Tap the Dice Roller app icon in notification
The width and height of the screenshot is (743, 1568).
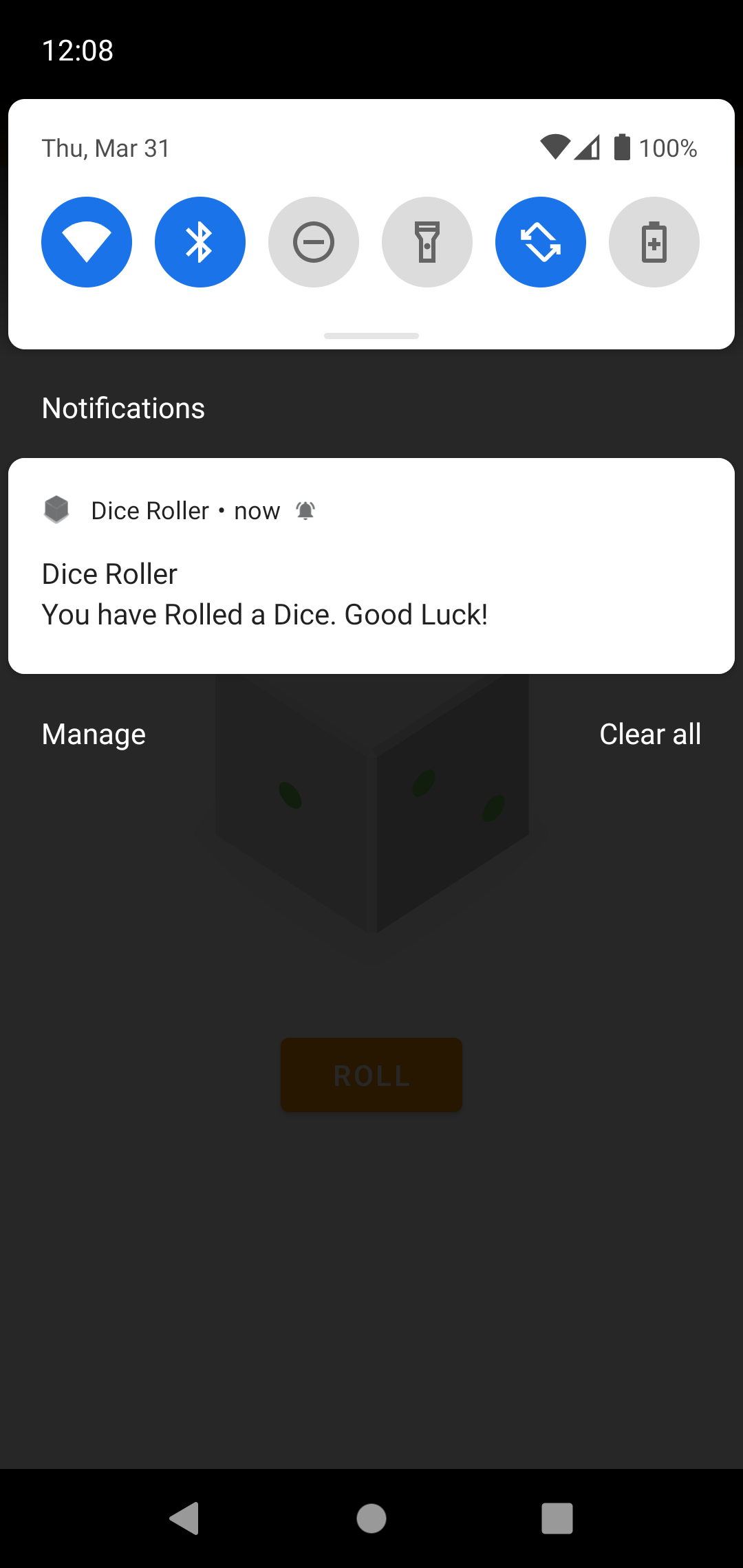(58, 510)
